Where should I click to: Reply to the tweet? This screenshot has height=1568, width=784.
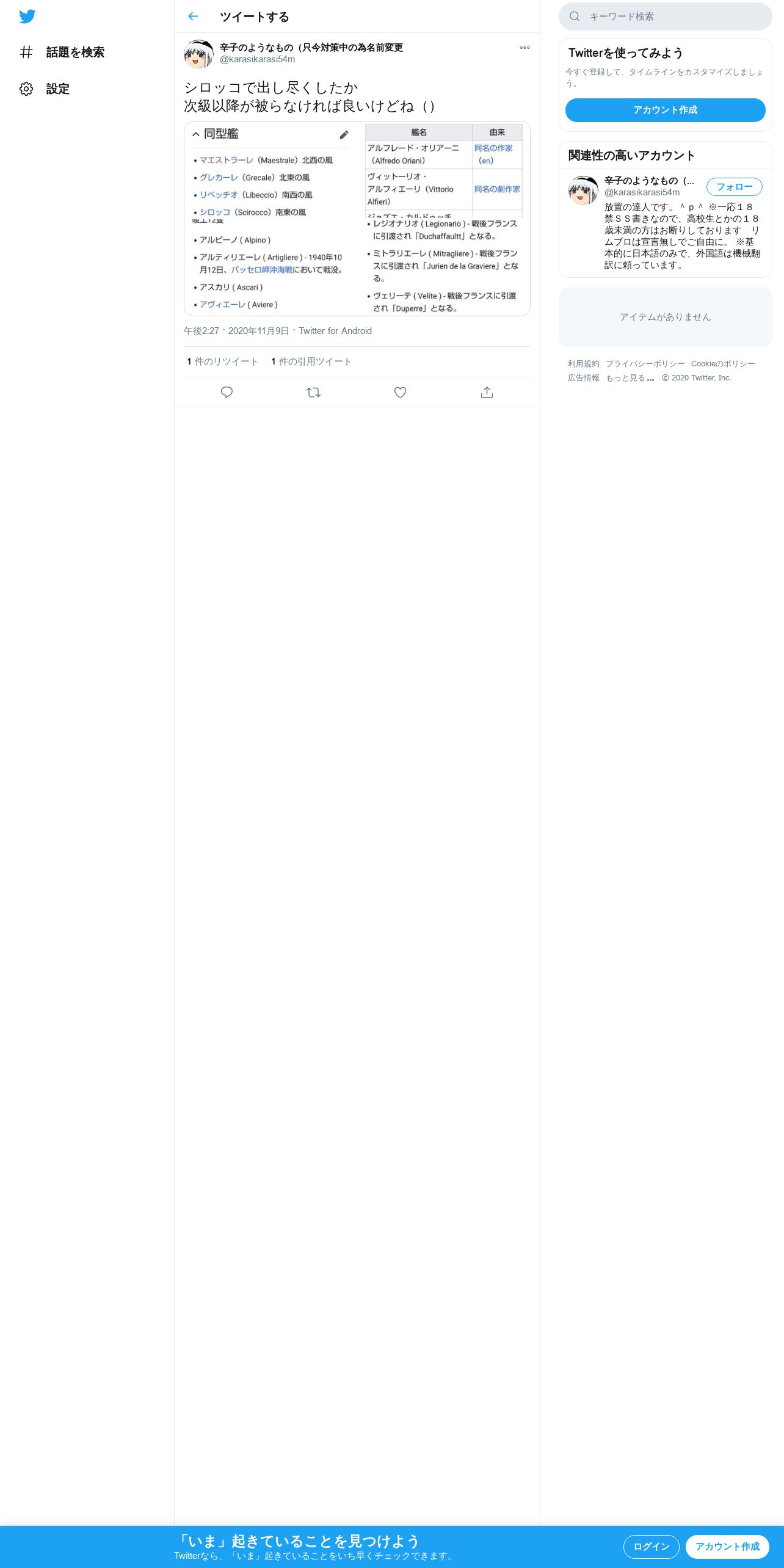click(x=227, y=392)
